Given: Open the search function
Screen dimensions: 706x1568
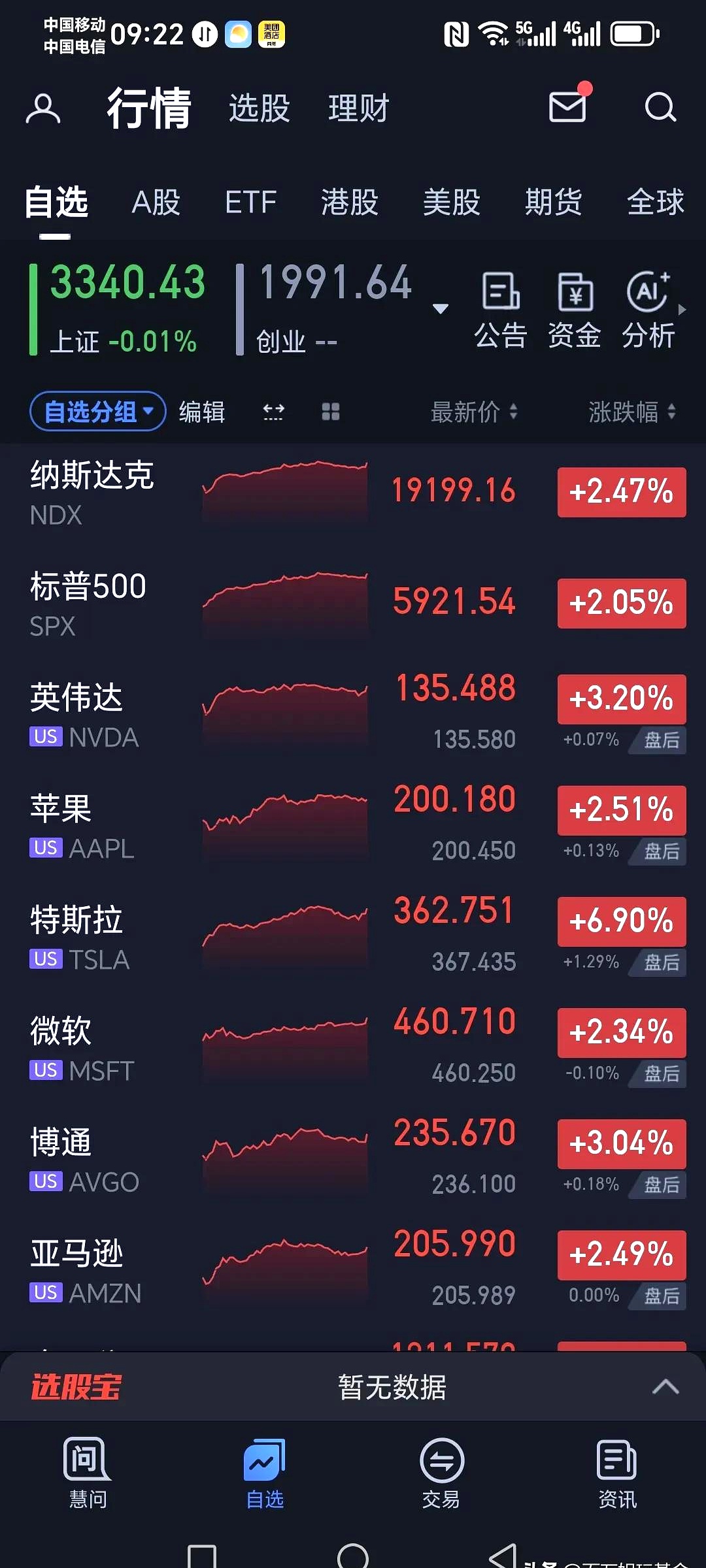Looking at the screenshot, I should [x=661, y=108].
